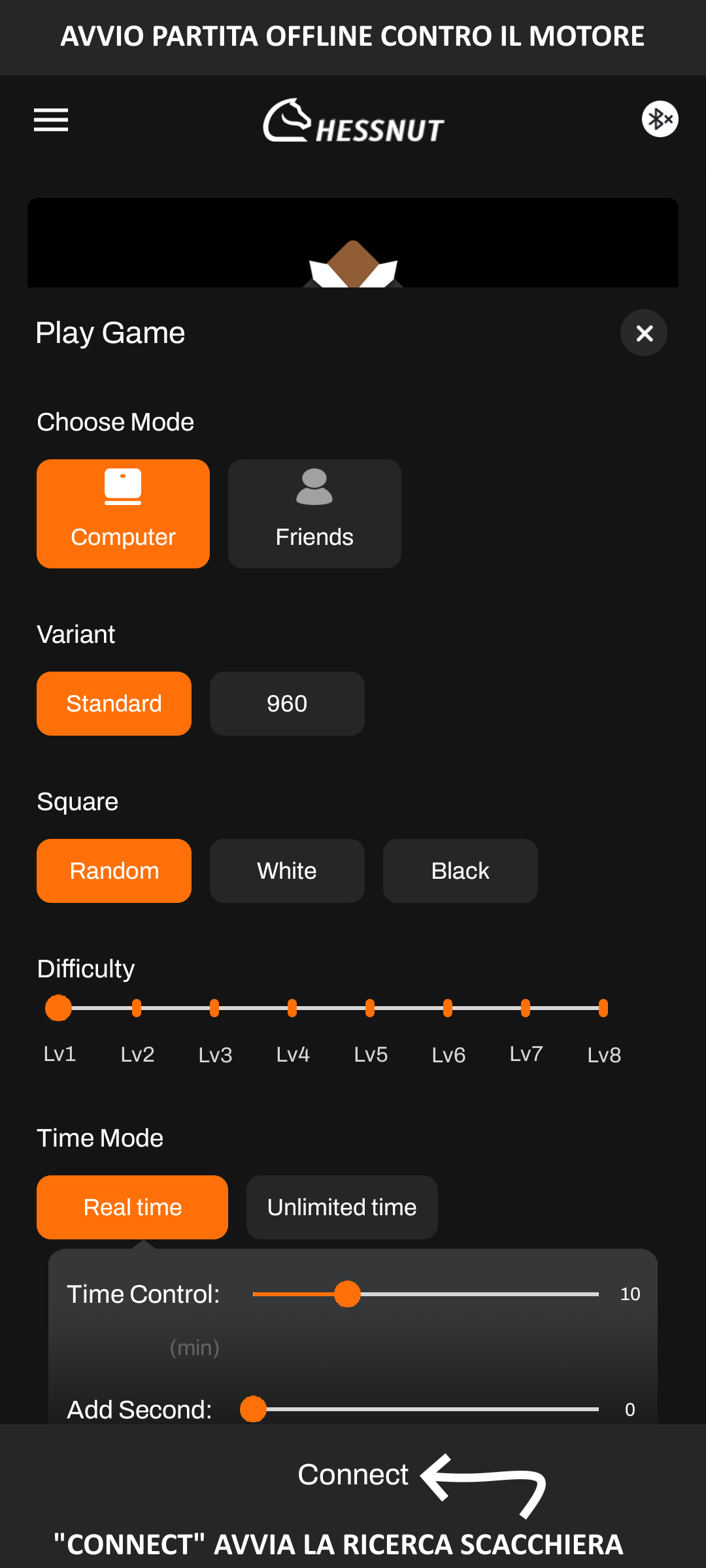Open the hamburger menu
Viewport: 706px width, 1568px height.
pos(51,120)
